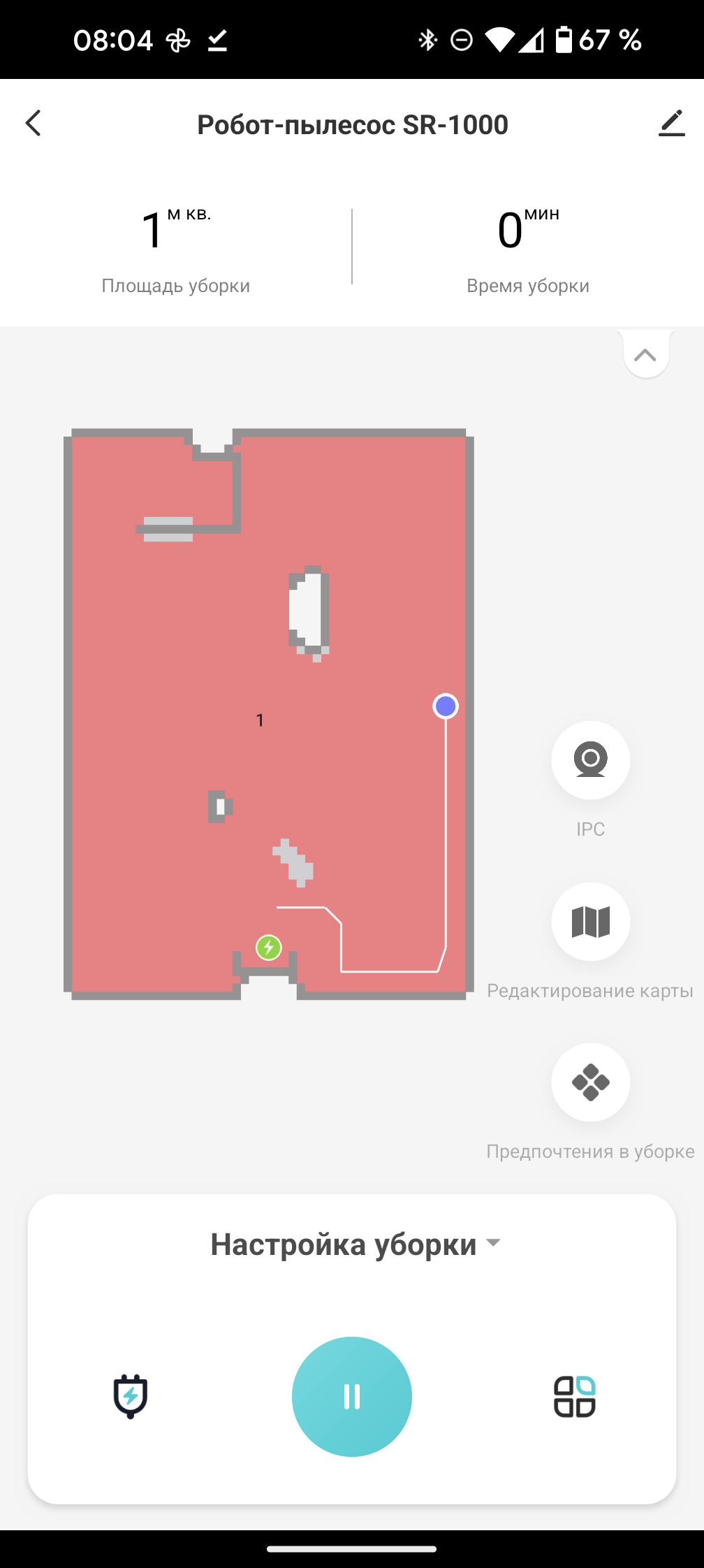Pause the cleaning
The height and width of the screenshot is (1568, 704).
(x=352, y=1397)
